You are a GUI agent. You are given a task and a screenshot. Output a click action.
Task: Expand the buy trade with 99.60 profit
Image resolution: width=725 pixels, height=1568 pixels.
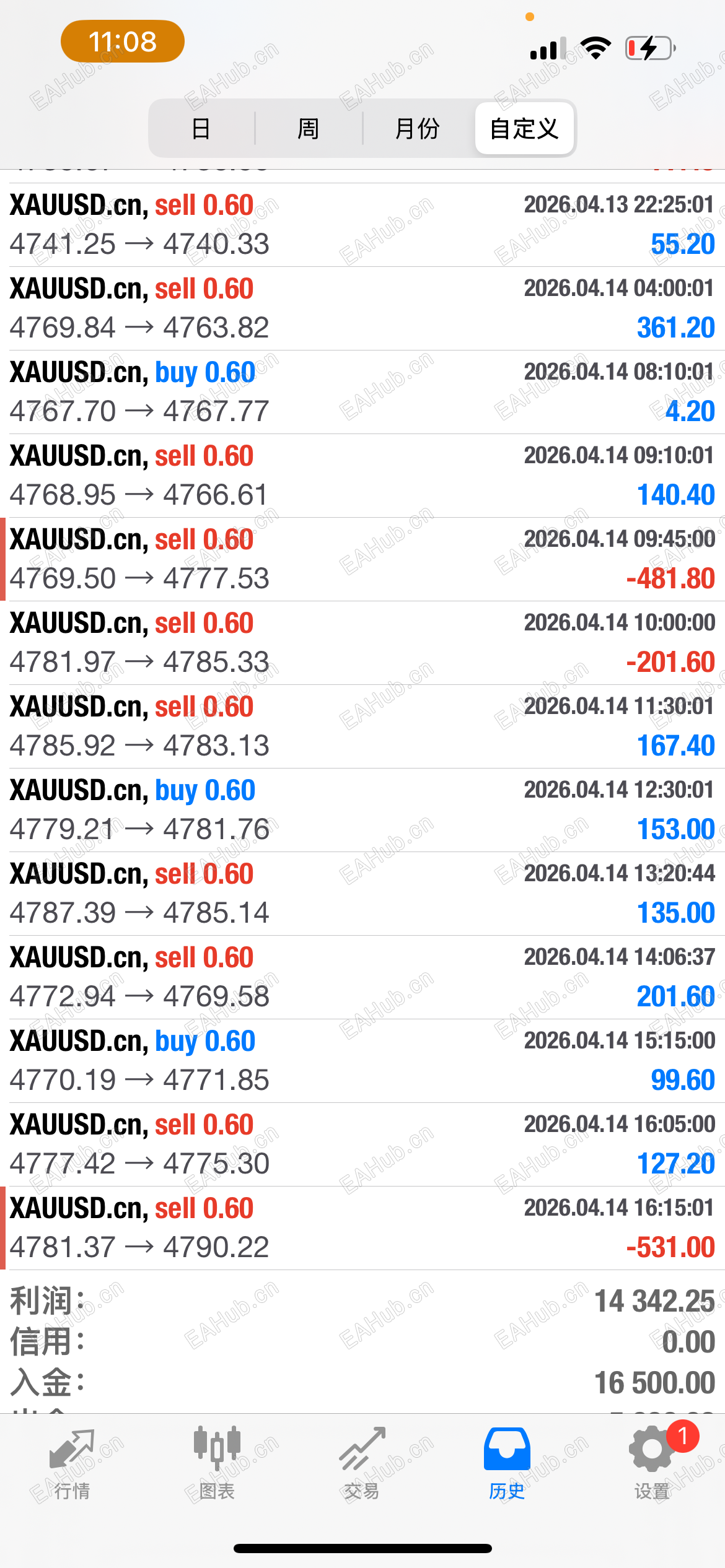point(362,1061)
